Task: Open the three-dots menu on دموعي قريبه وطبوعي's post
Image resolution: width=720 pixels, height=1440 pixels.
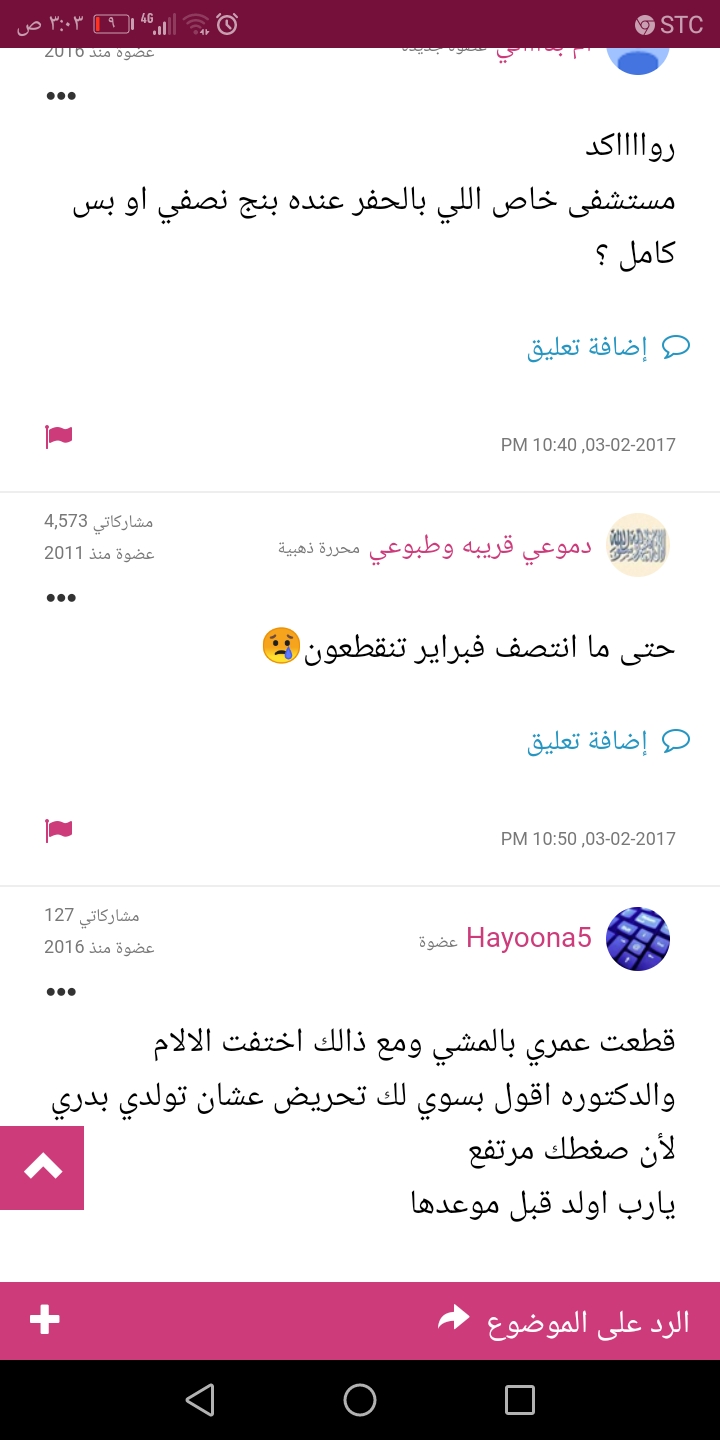Action: (61, 598)
